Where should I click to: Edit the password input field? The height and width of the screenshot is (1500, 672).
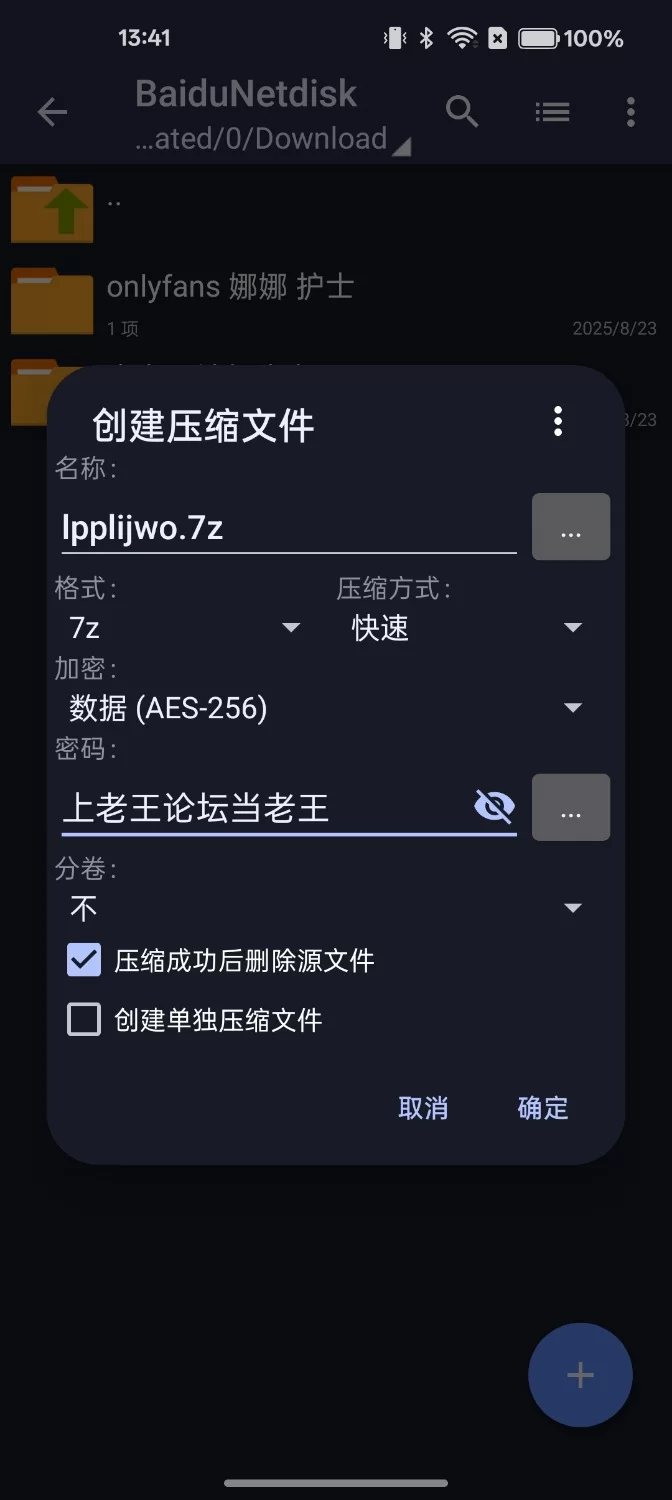coord(260,807)
